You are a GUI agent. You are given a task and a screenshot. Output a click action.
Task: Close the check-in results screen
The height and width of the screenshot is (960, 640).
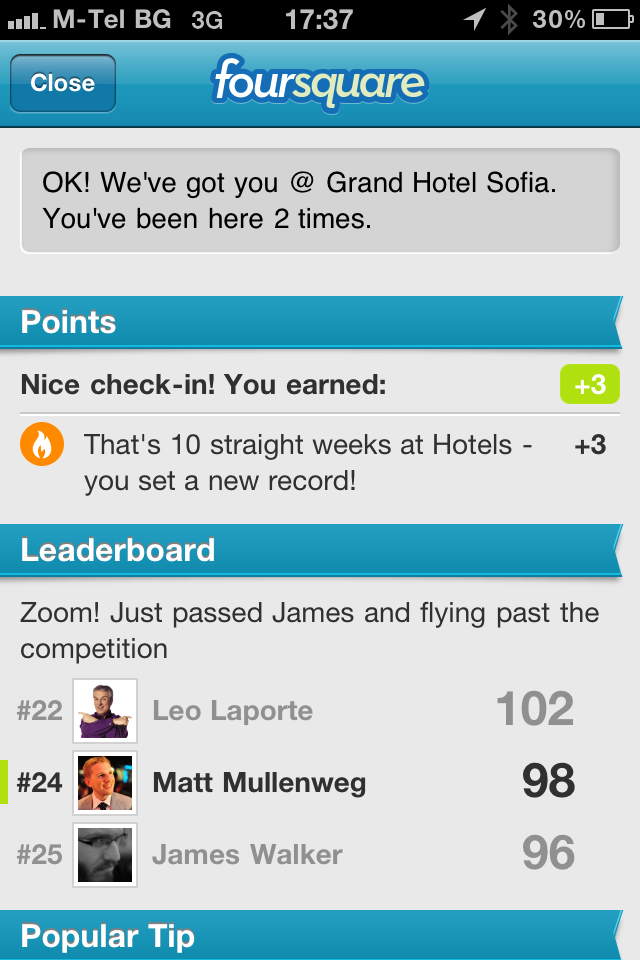(62, 83)
